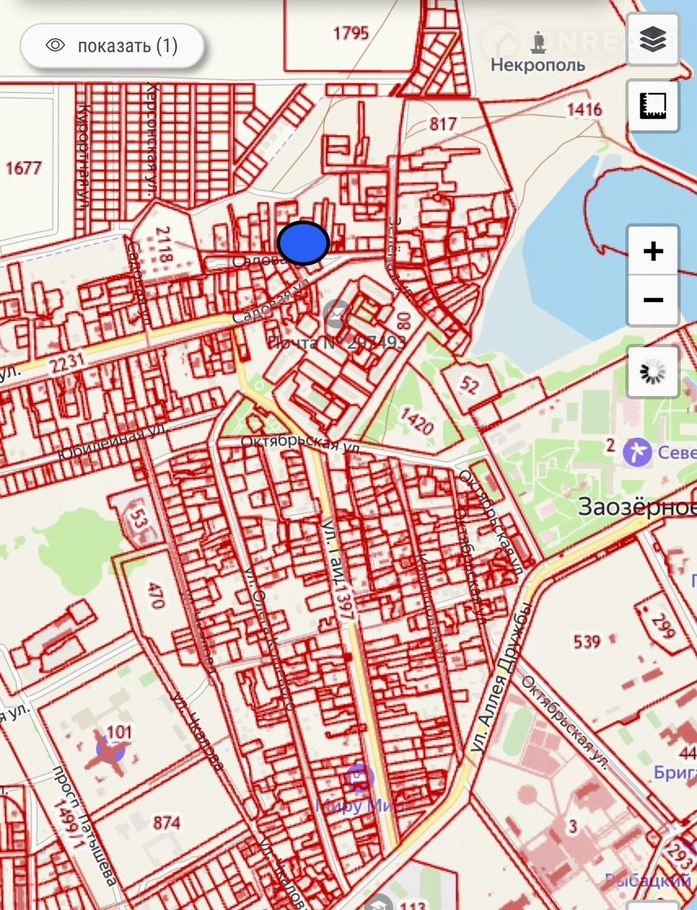Open the map layers selector

tap(653, 40)
